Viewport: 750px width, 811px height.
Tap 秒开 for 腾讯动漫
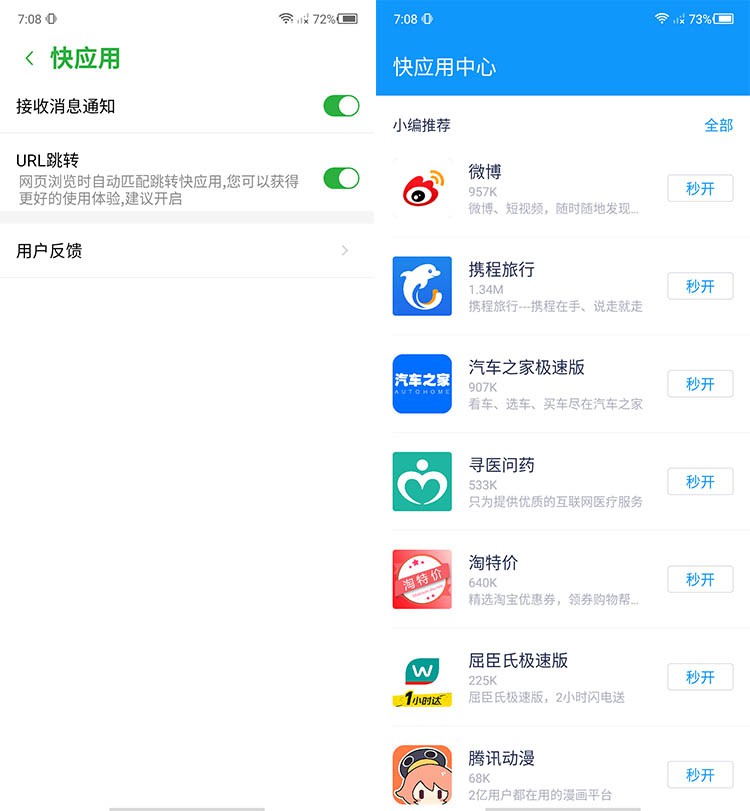700,775
